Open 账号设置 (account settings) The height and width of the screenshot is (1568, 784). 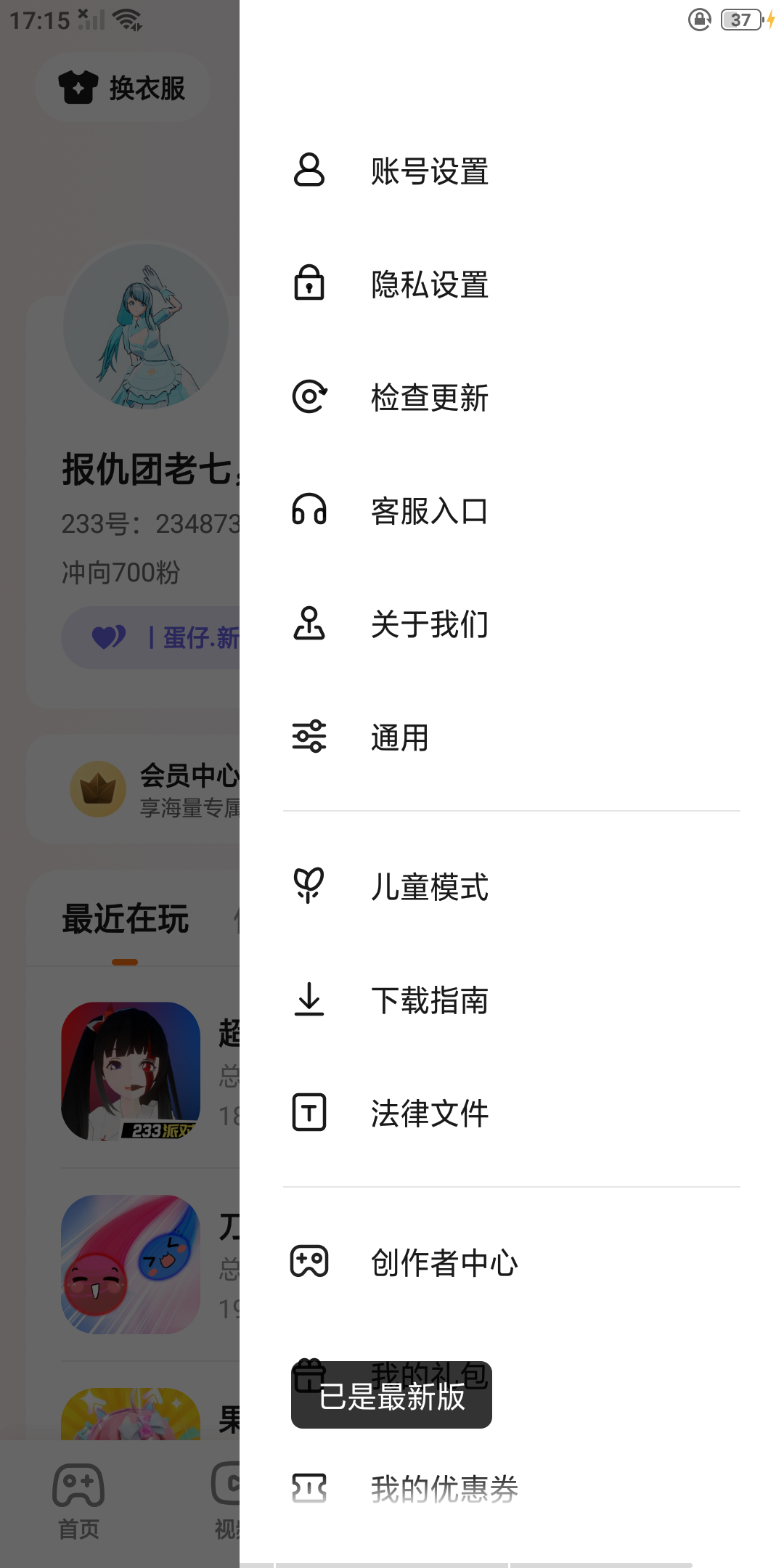click(429, 171)
